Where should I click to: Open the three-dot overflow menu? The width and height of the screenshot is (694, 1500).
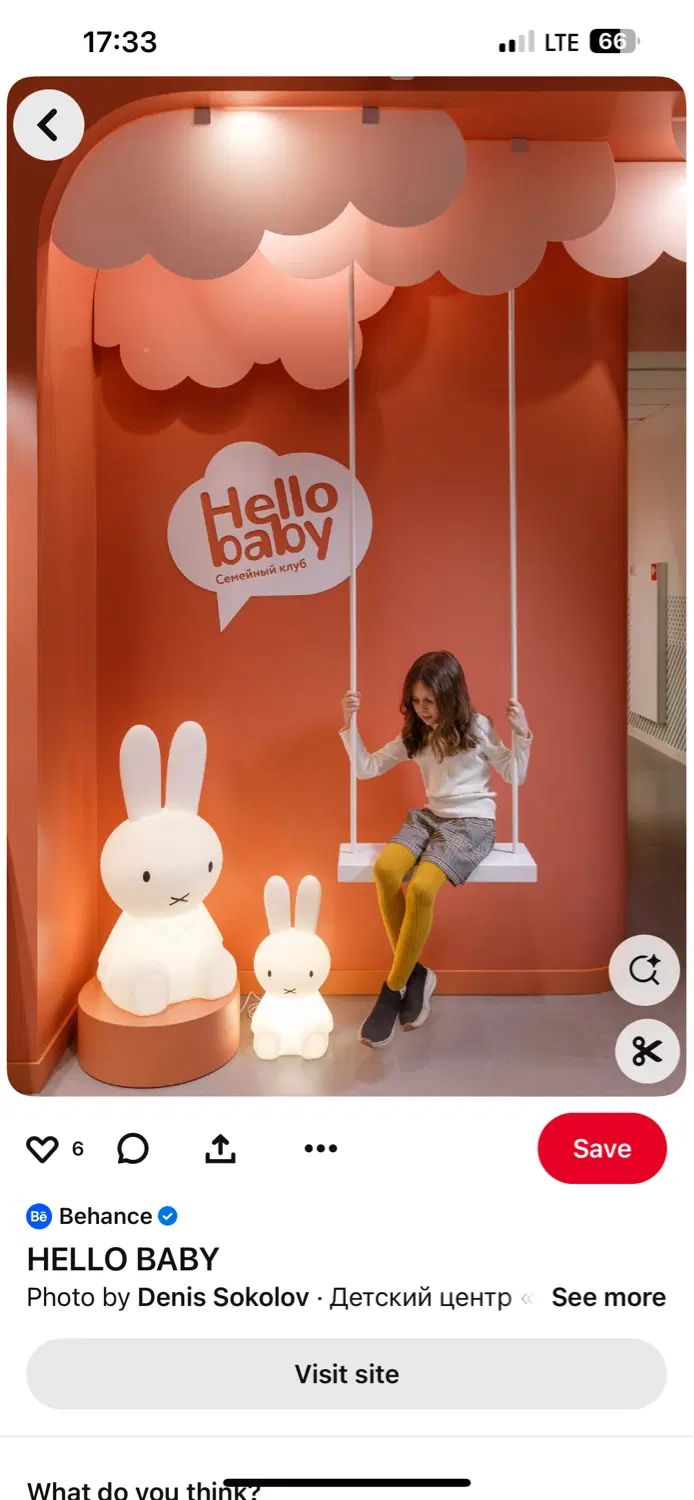320,1149
